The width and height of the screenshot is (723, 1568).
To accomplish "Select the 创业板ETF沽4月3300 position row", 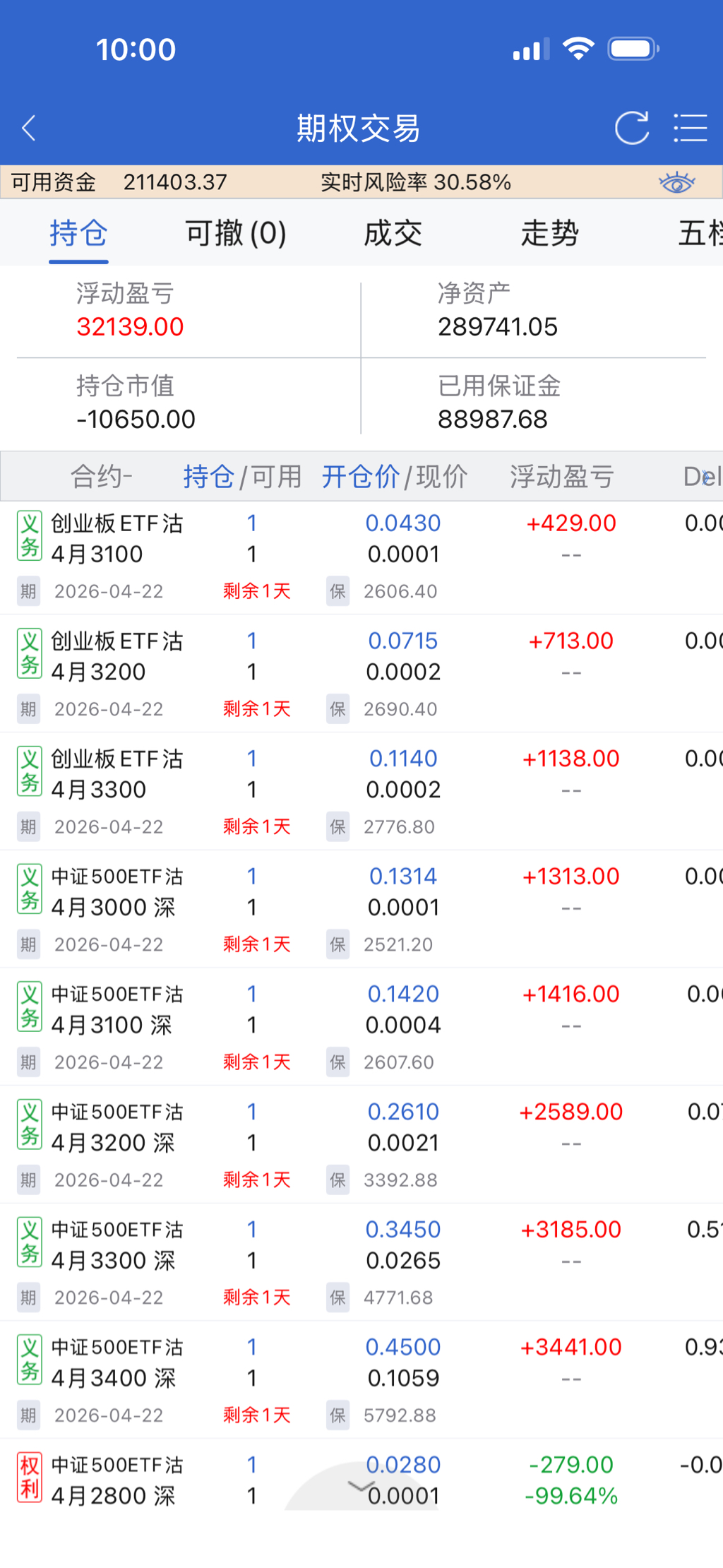I will pyautogui.click(x=117, y=774).
